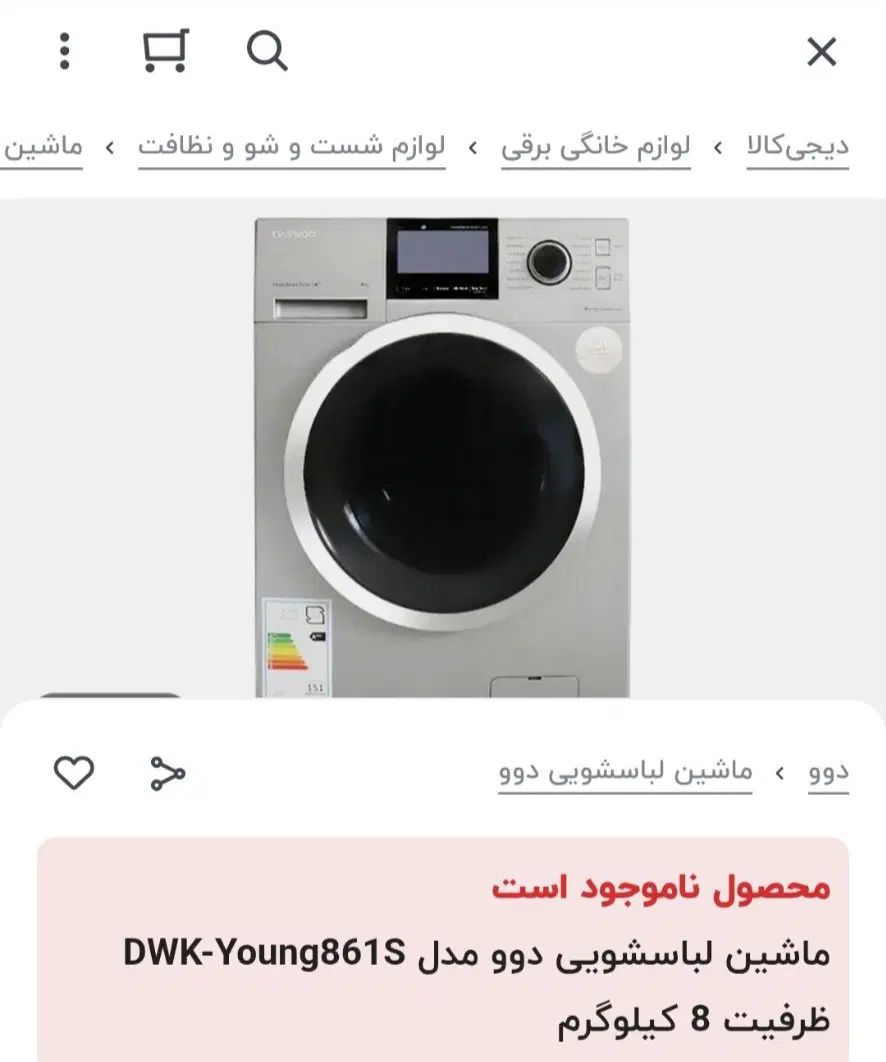The width and height of the screenshot is (886, 1062).
Task: Open the ماشین breadcrumb link
Action: 42,147
